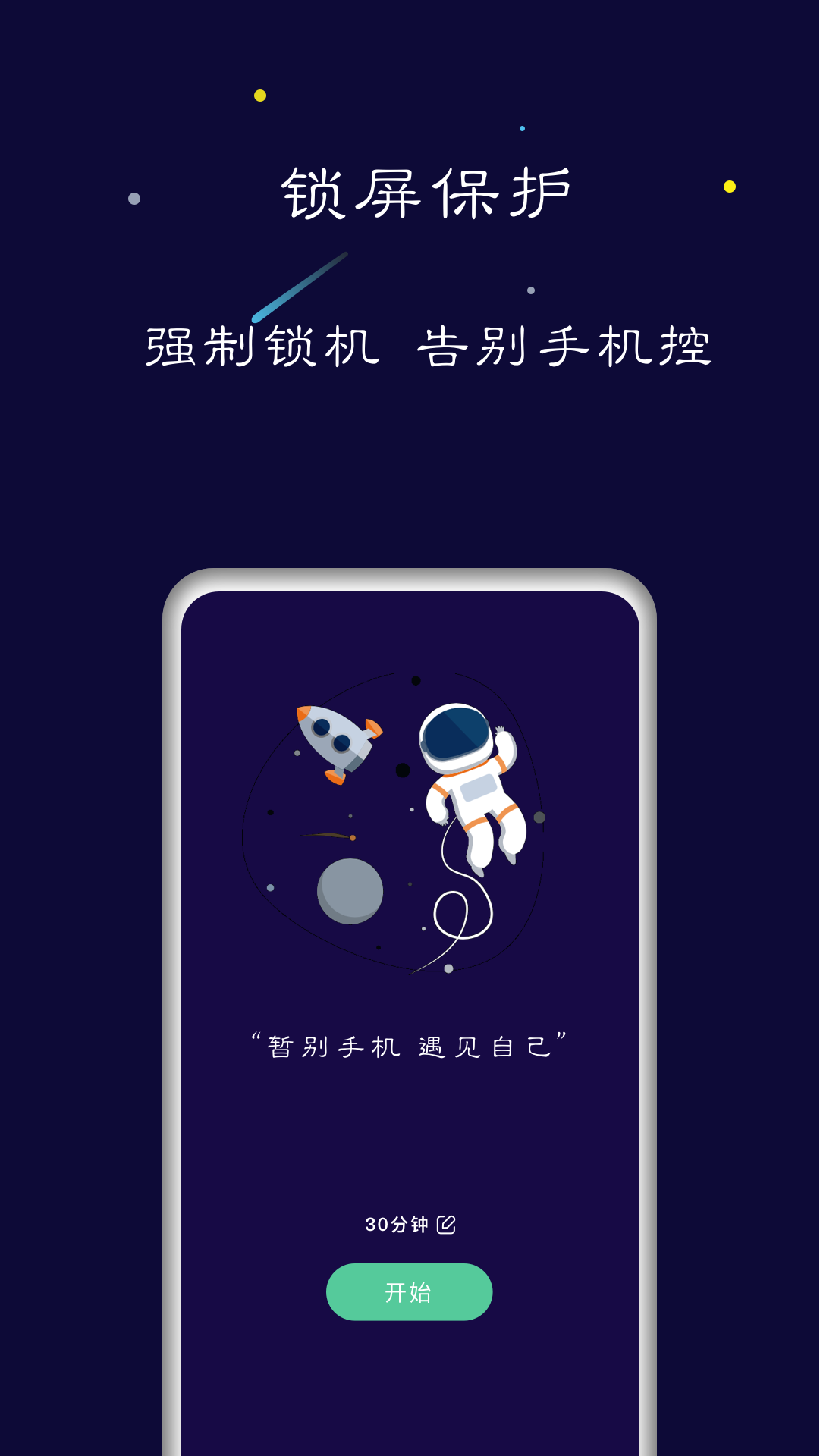Tap the gray dot on the left edge
Viewport: 820px width, 1456px height.
pyautogui.click(x=134, y=198)
